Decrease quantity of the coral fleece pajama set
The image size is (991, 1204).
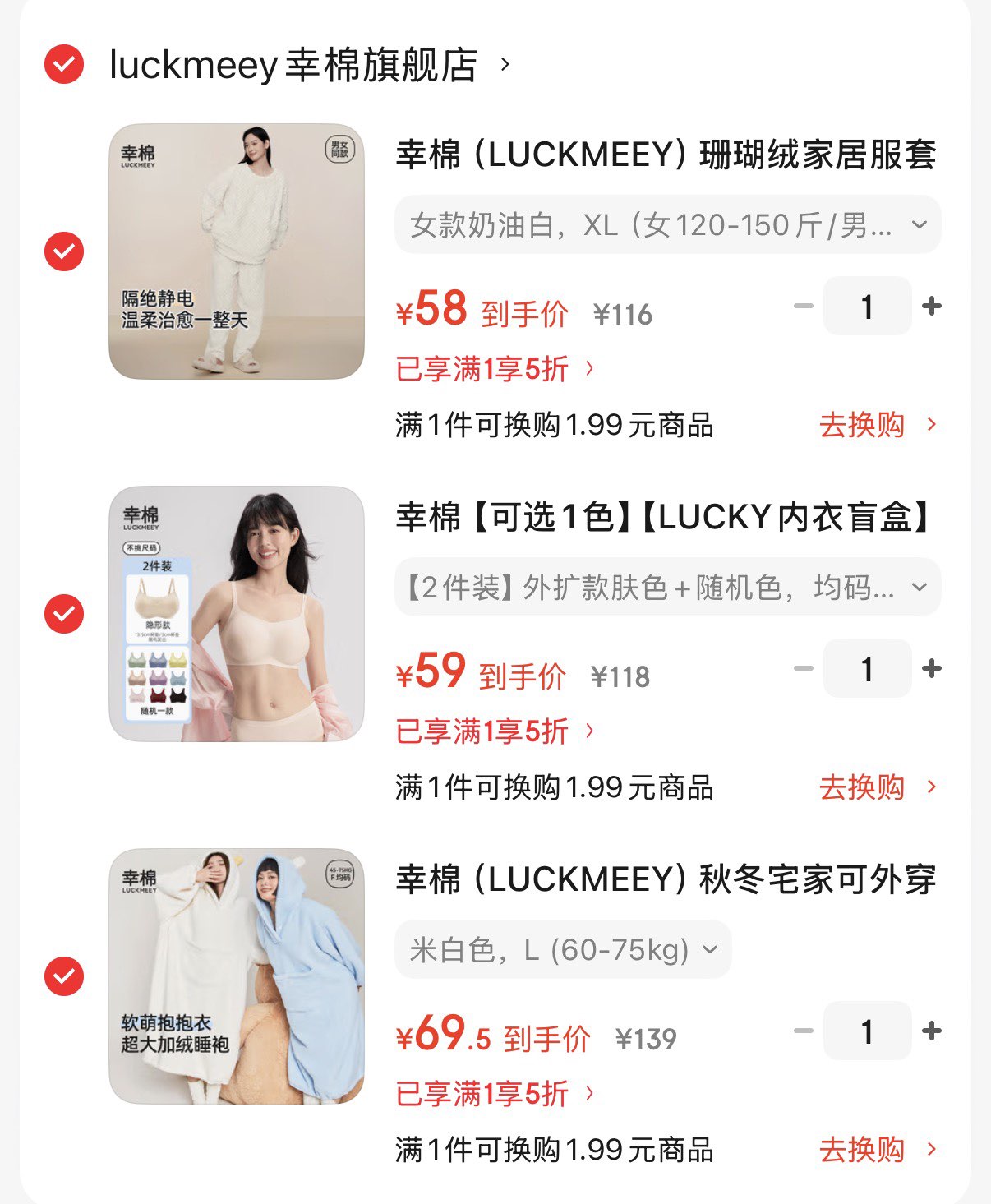click(801, 306)
